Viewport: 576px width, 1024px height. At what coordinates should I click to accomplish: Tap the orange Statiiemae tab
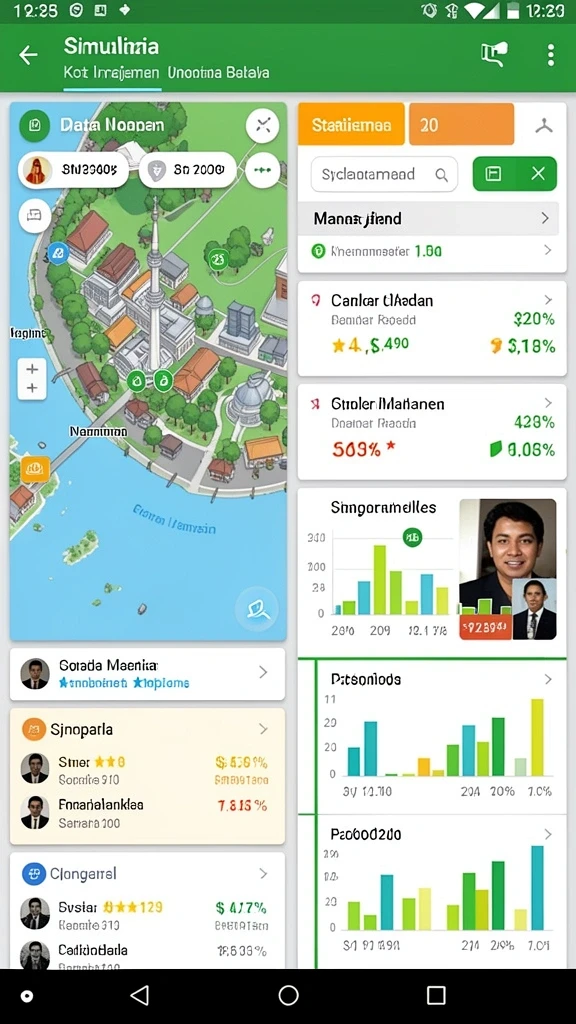pos(351,124)
